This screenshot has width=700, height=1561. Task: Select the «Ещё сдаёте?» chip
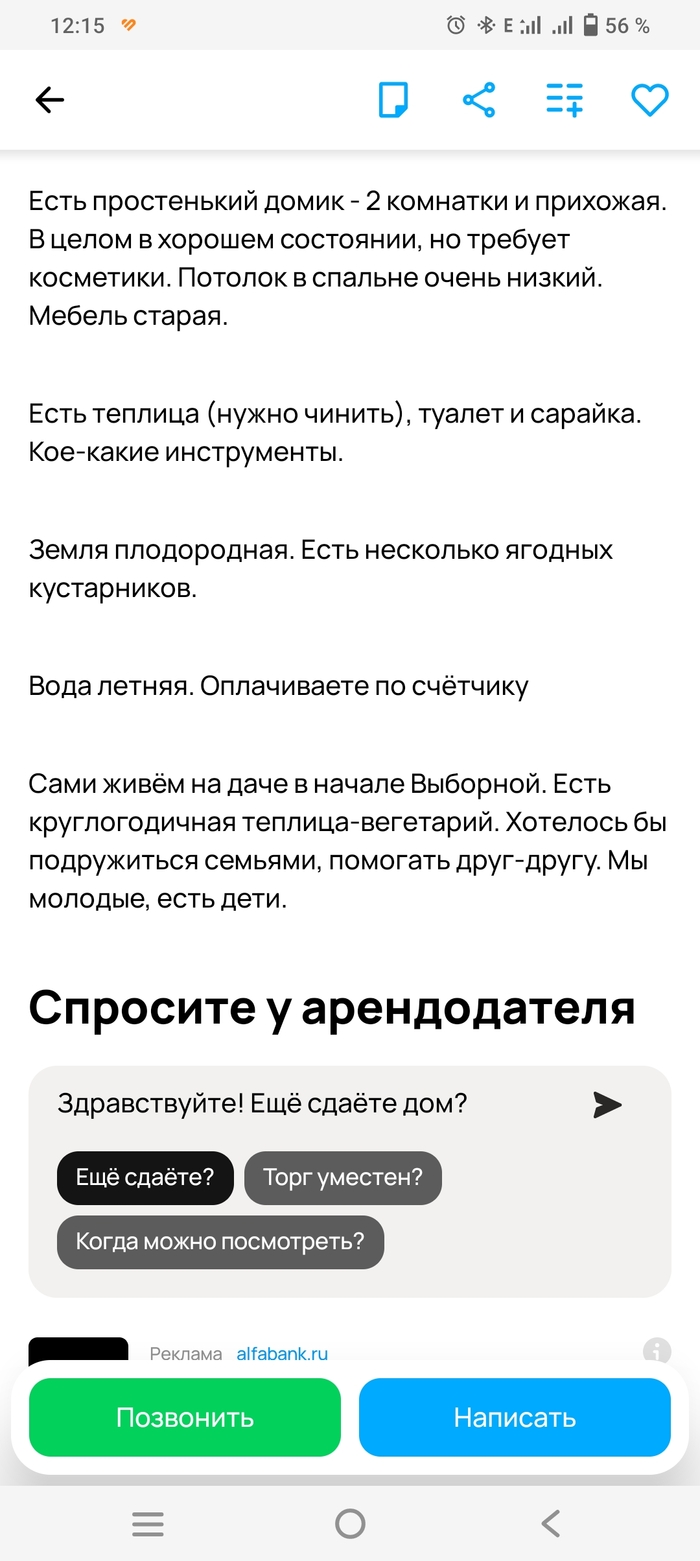click(145, 1177)
